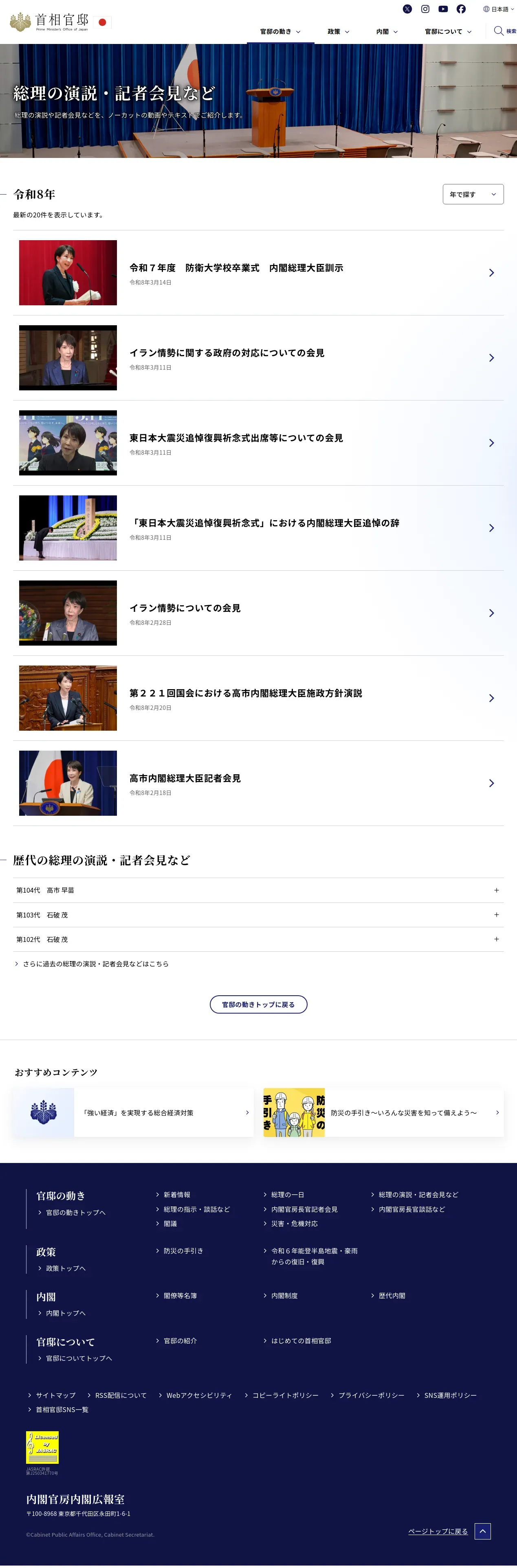Tap ページトップに戻る link
This screenshot has height=1568, width=517.
(438, 1531)
